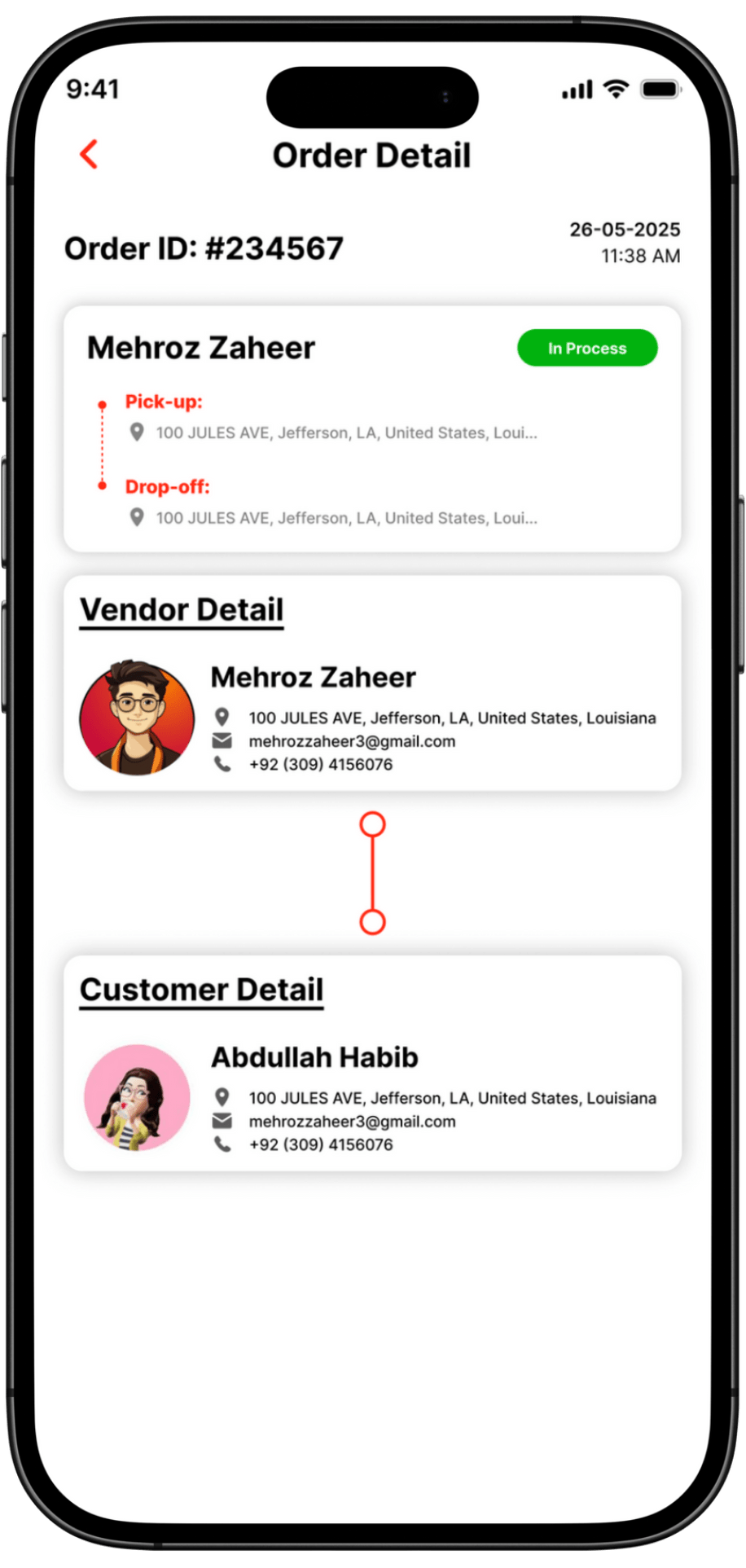This screenshot has height=1568, width=746.
Task: Call the customer's phone number
Action: pos(320,1144)
